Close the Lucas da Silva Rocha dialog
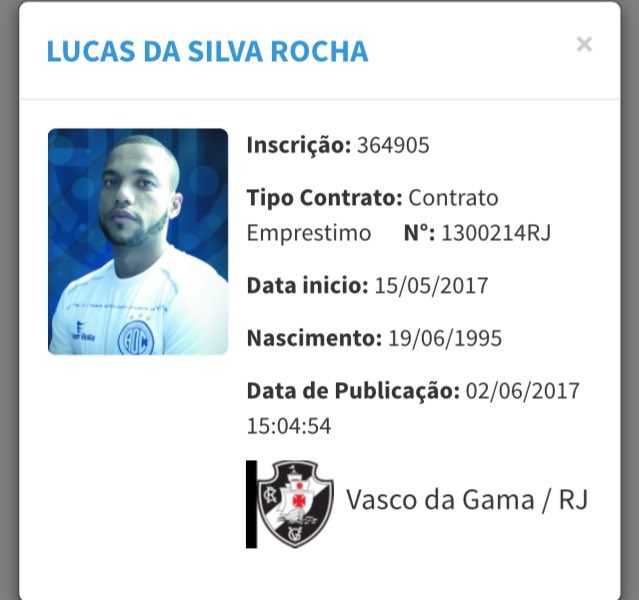The height and width of the screenshot is (600, 639). pos(584,44)
